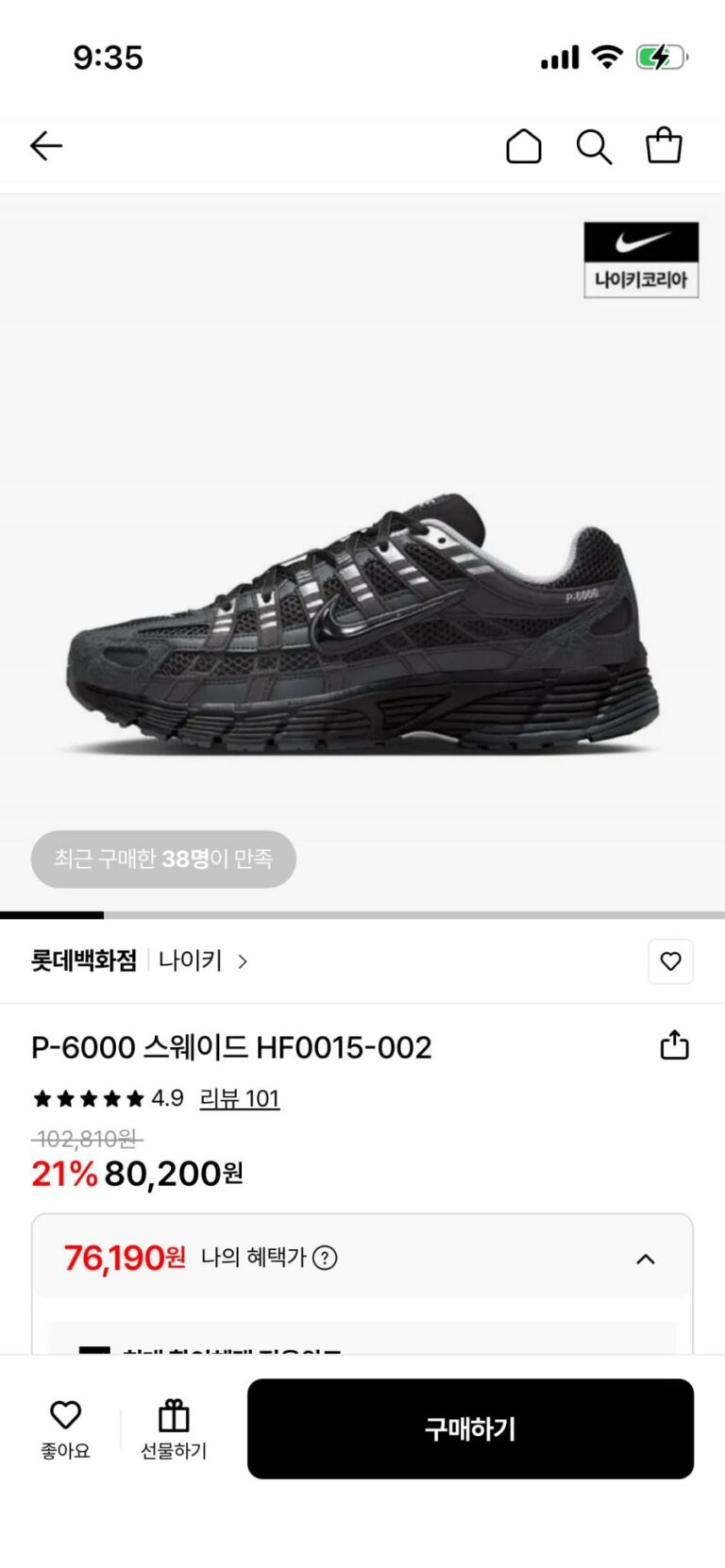Image resolution: width=725 pixels, height=1568 pixels.
Task: Open the home icon in the top bar
Action: (x=523, y=146)
